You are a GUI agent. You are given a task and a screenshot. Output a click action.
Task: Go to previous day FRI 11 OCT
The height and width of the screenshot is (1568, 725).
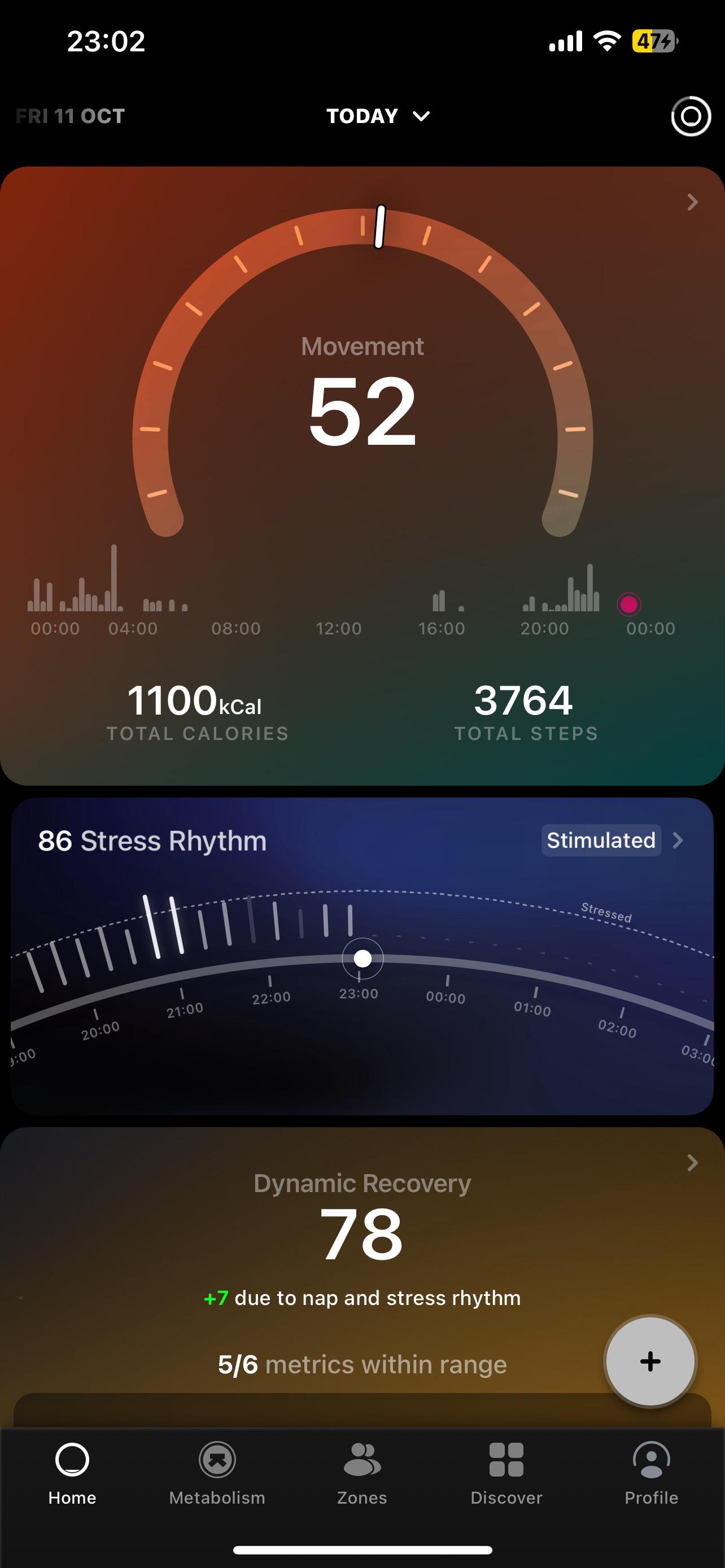(70, 116)
